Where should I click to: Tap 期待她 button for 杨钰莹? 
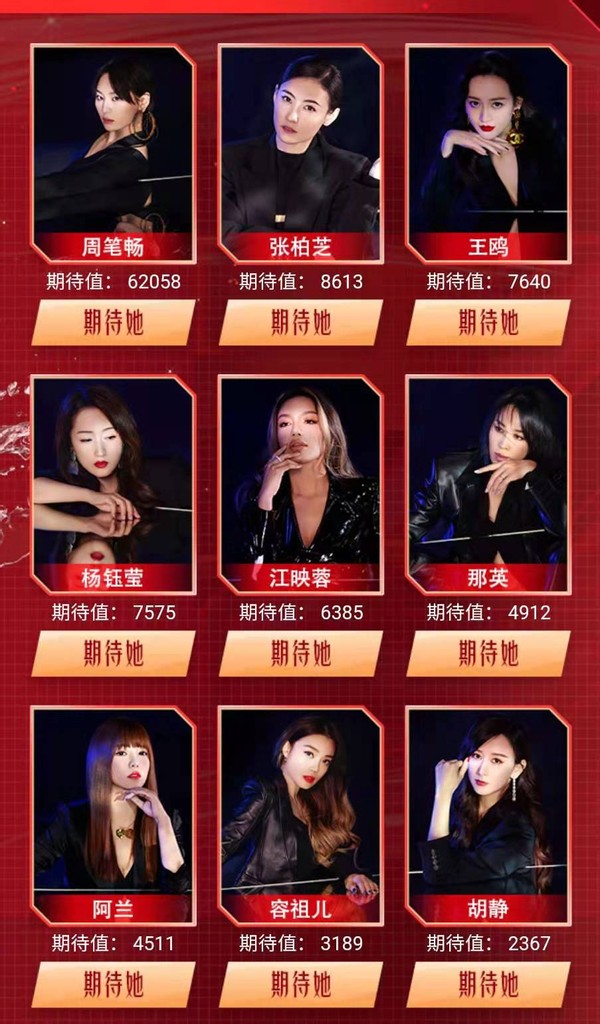tap(113, 653)
